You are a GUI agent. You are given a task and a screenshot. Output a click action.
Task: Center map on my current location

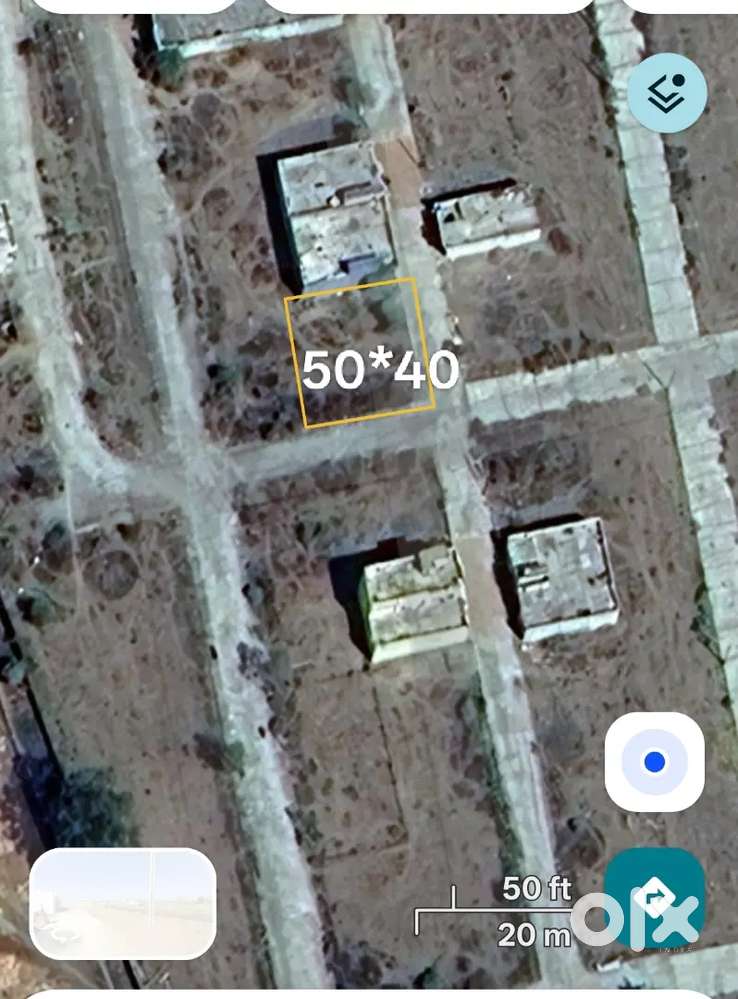coord(654,762)
